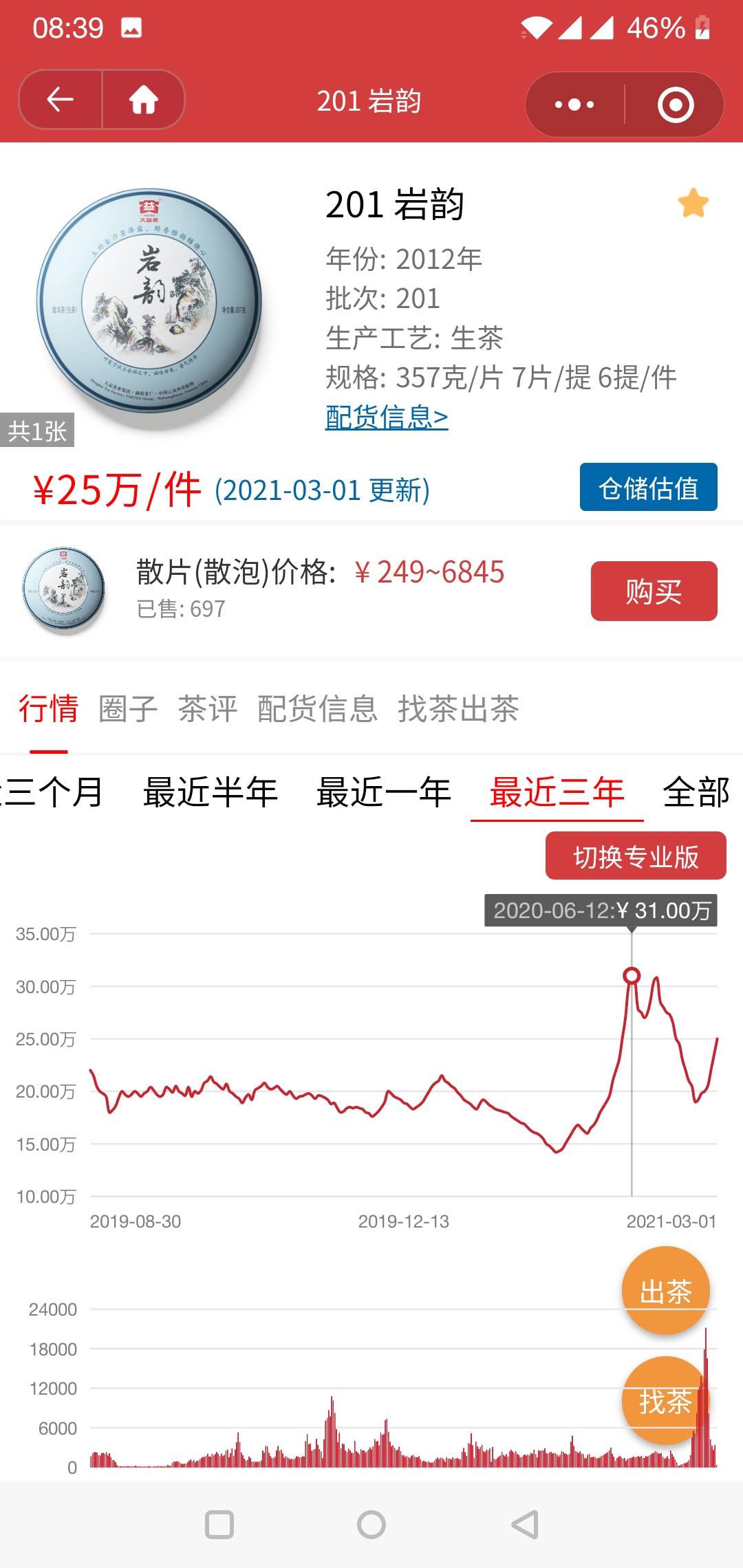
Task: Select the 最近半年 time range
Action: [x=211, y=792]
